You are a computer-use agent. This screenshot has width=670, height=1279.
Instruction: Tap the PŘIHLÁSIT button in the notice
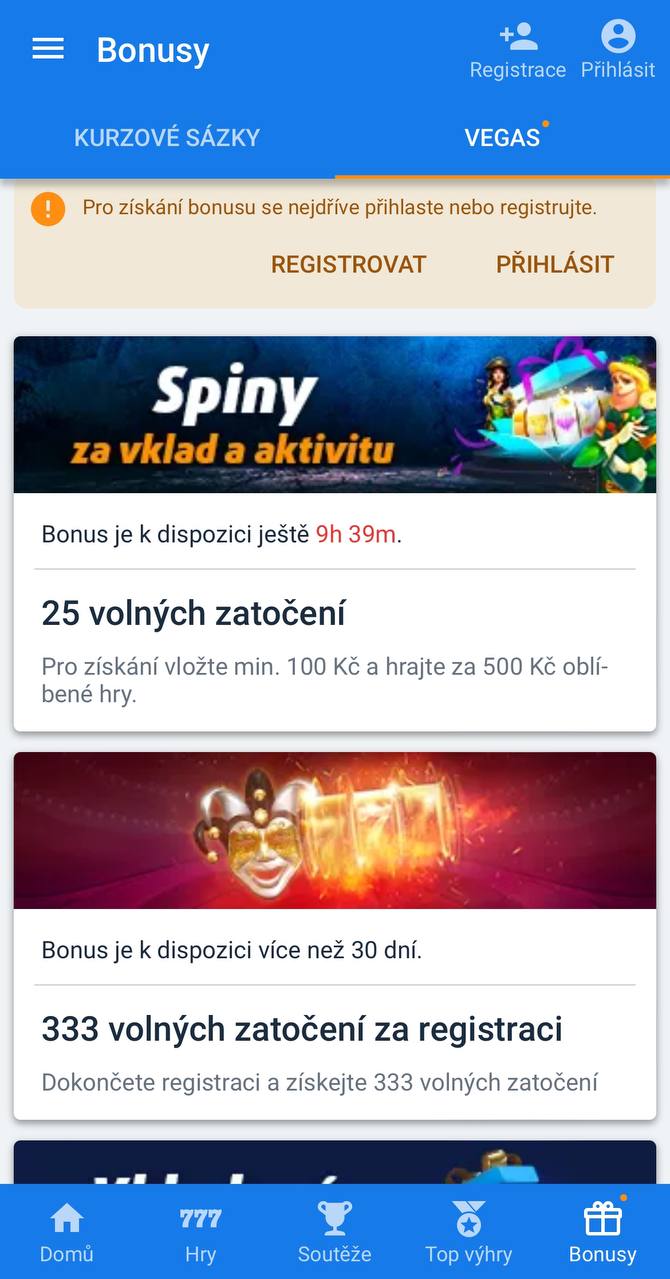[x=555, y=264]
